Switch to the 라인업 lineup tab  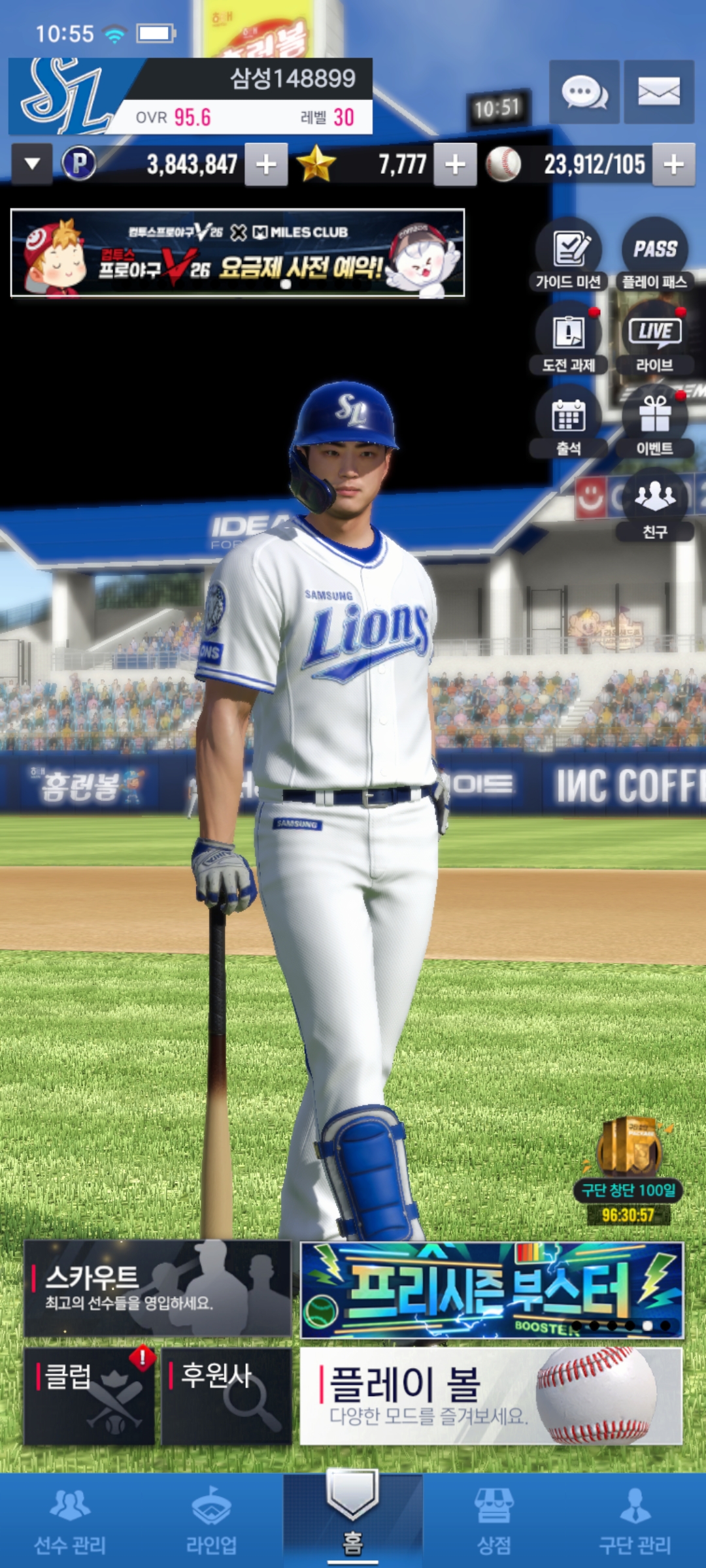(x=211, y=1521)
